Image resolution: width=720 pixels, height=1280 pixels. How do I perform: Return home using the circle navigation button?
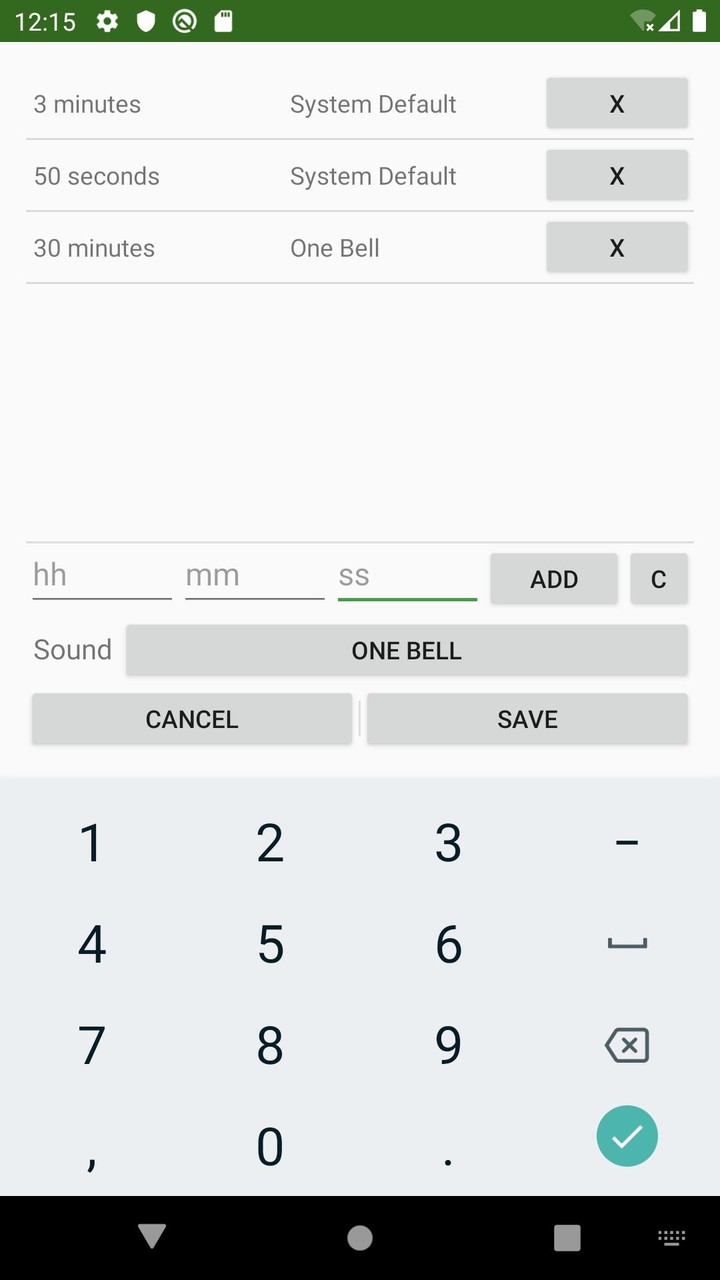pyautogui.click(x=359, y=1237)
